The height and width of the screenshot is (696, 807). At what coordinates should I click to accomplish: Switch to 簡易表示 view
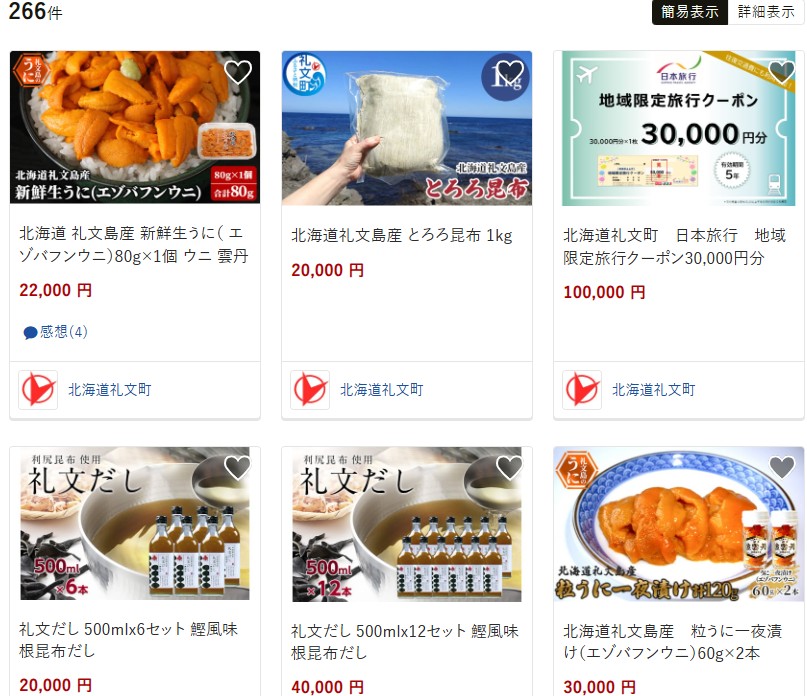click(x=689, y=12)
